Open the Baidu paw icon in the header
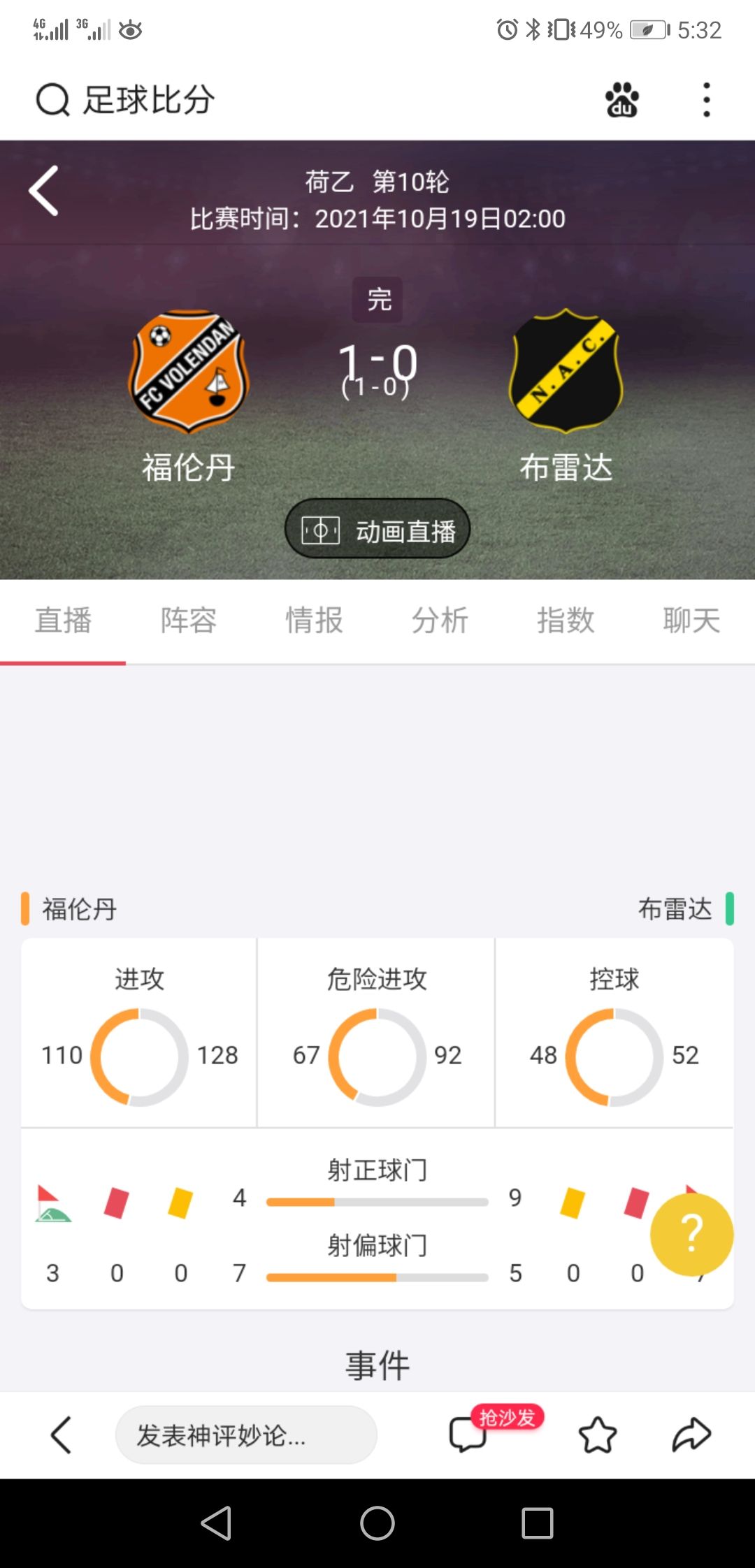Image resolution: width=755 pixels, height=1568 pixels. [621, 99]
